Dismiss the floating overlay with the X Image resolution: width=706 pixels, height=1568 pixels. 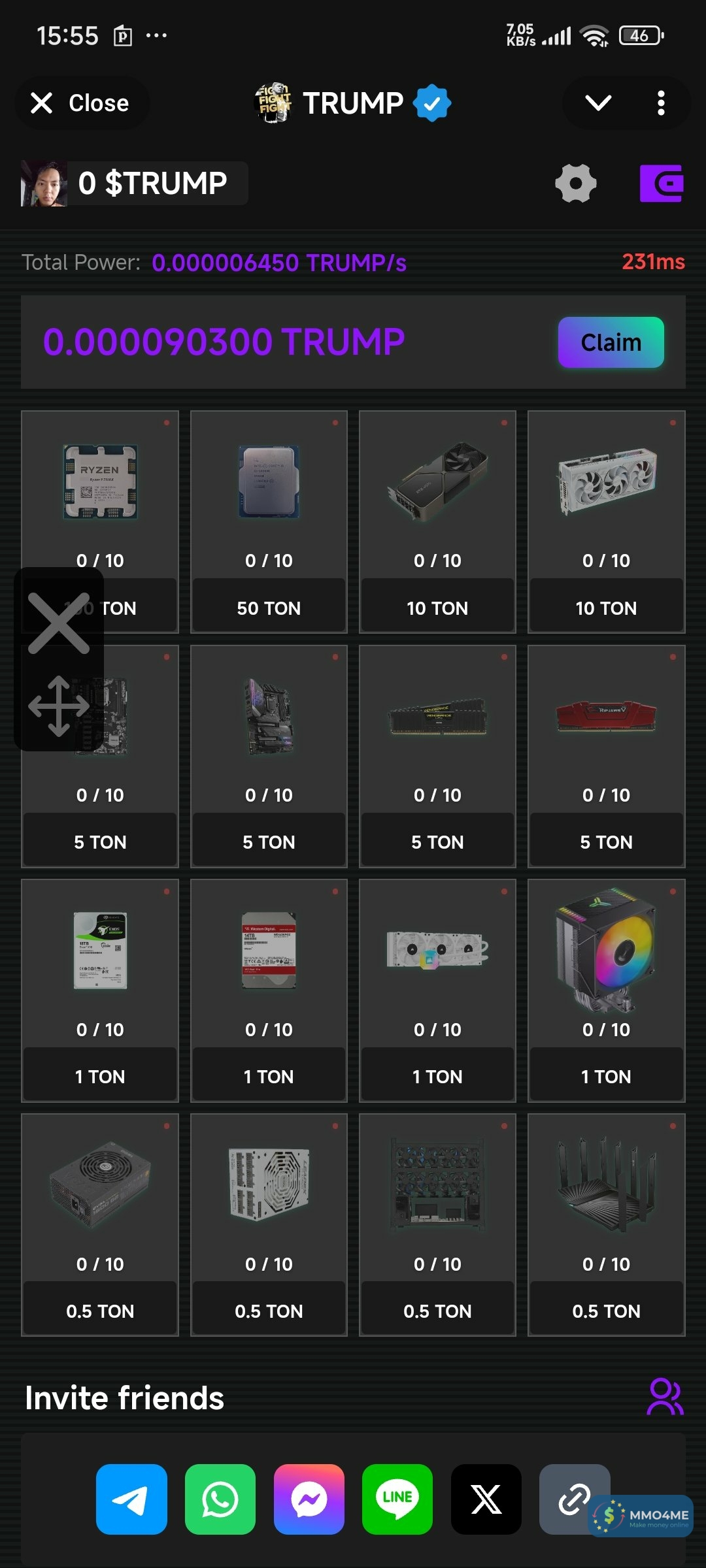tap(59, 623)
